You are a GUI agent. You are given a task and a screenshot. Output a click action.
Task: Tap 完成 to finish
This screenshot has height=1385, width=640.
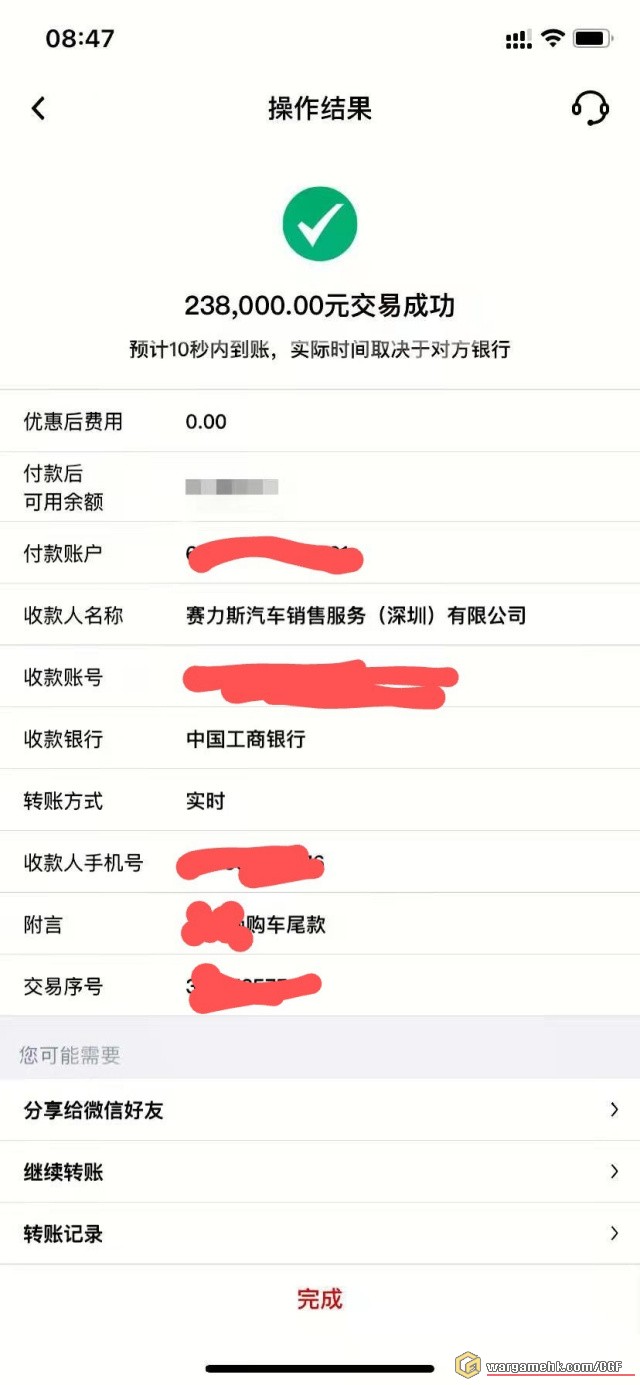(320, 1299)
